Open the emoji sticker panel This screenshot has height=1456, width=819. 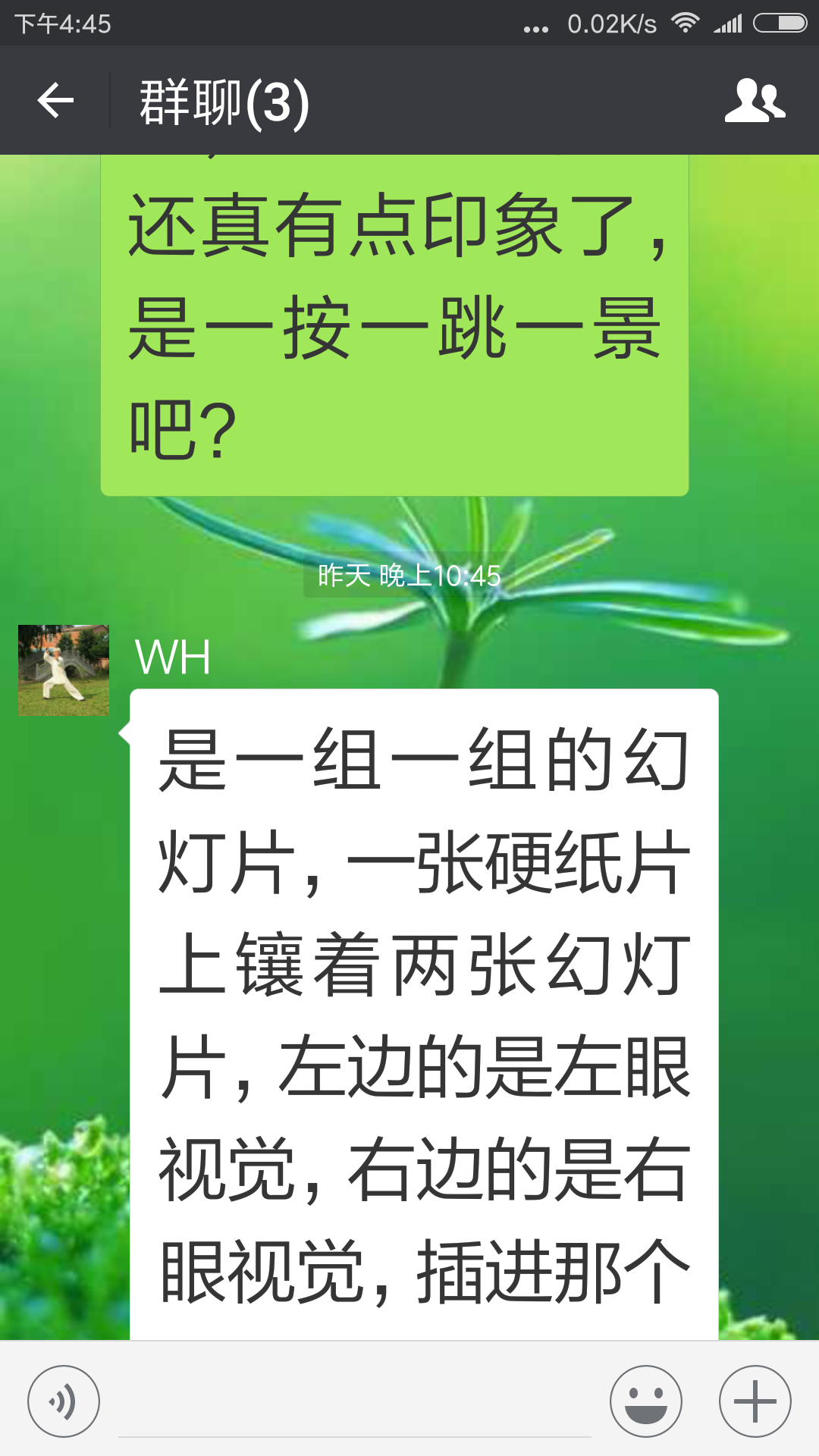(x=645, y=1401)
